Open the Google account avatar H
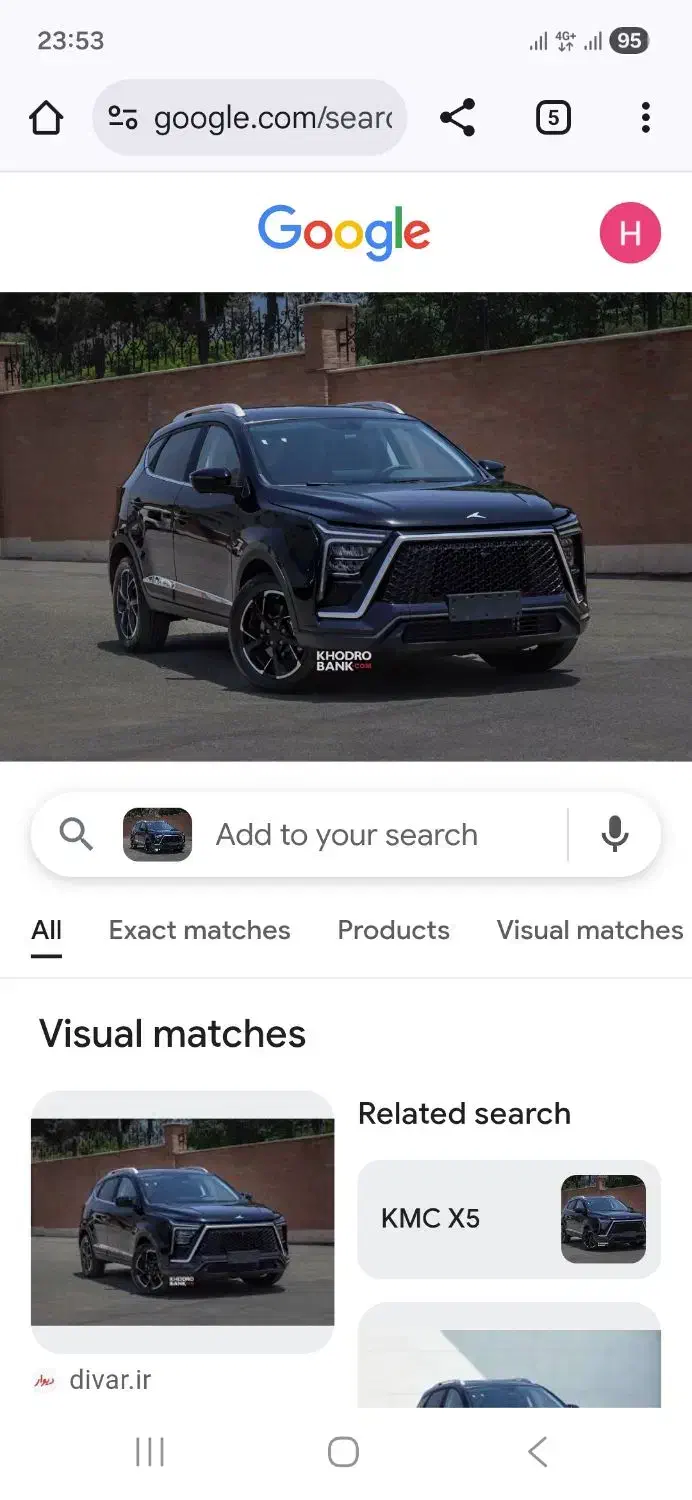This screenshot has width=692, height=1500. coord(630,233)
